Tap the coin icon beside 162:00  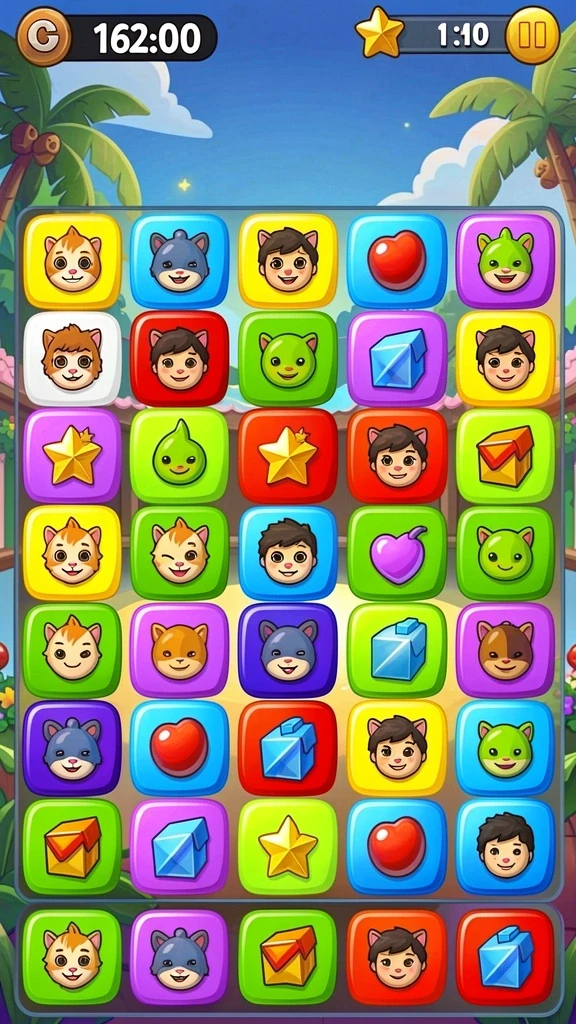click(x=44, y=37)
